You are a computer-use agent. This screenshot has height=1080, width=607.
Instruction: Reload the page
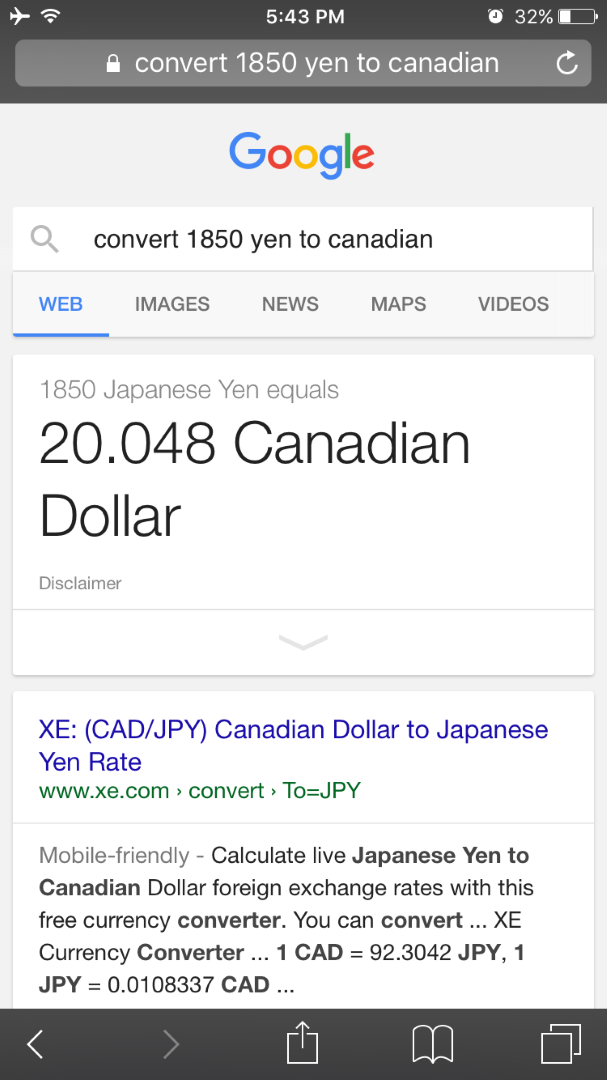(567, 64)
